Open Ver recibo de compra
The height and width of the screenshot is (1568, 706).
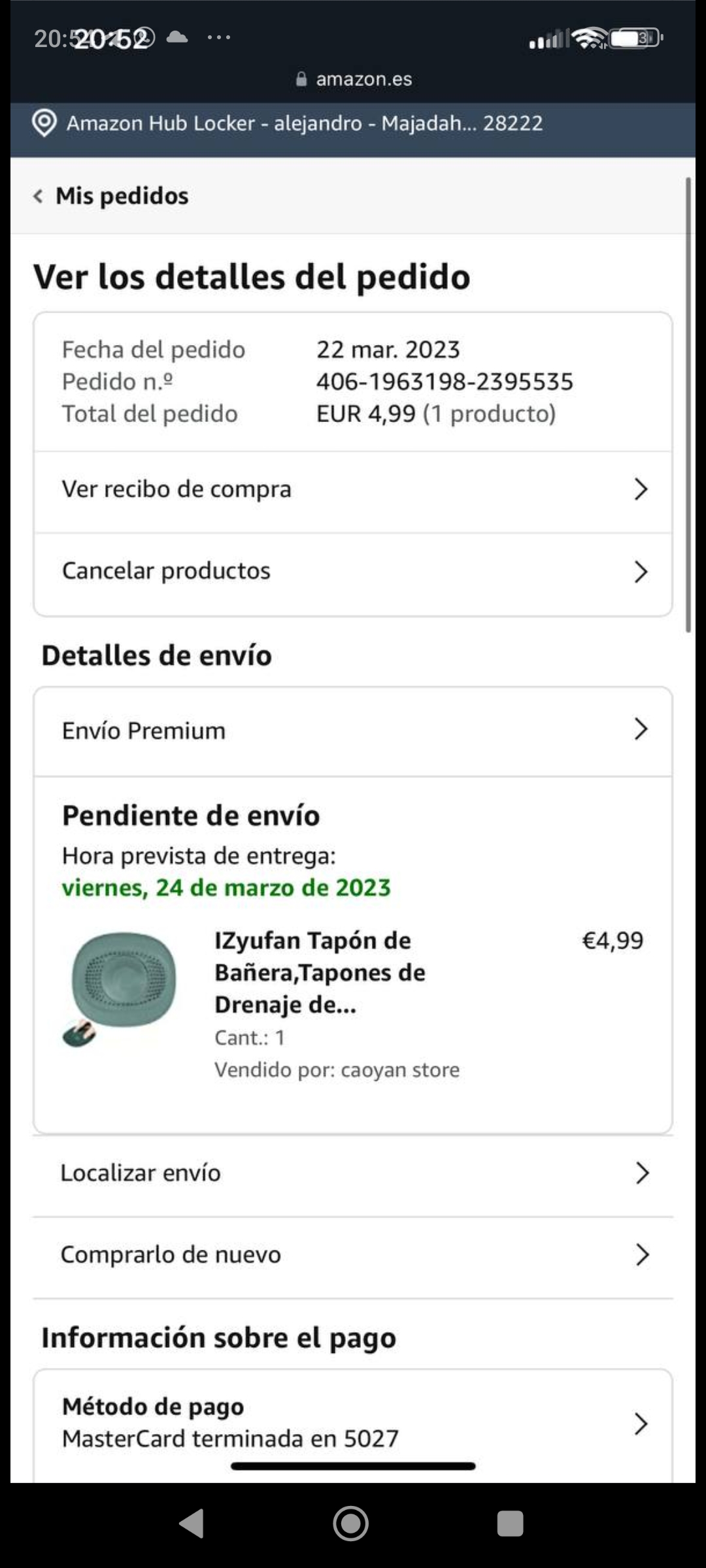(x=353, y=489)
